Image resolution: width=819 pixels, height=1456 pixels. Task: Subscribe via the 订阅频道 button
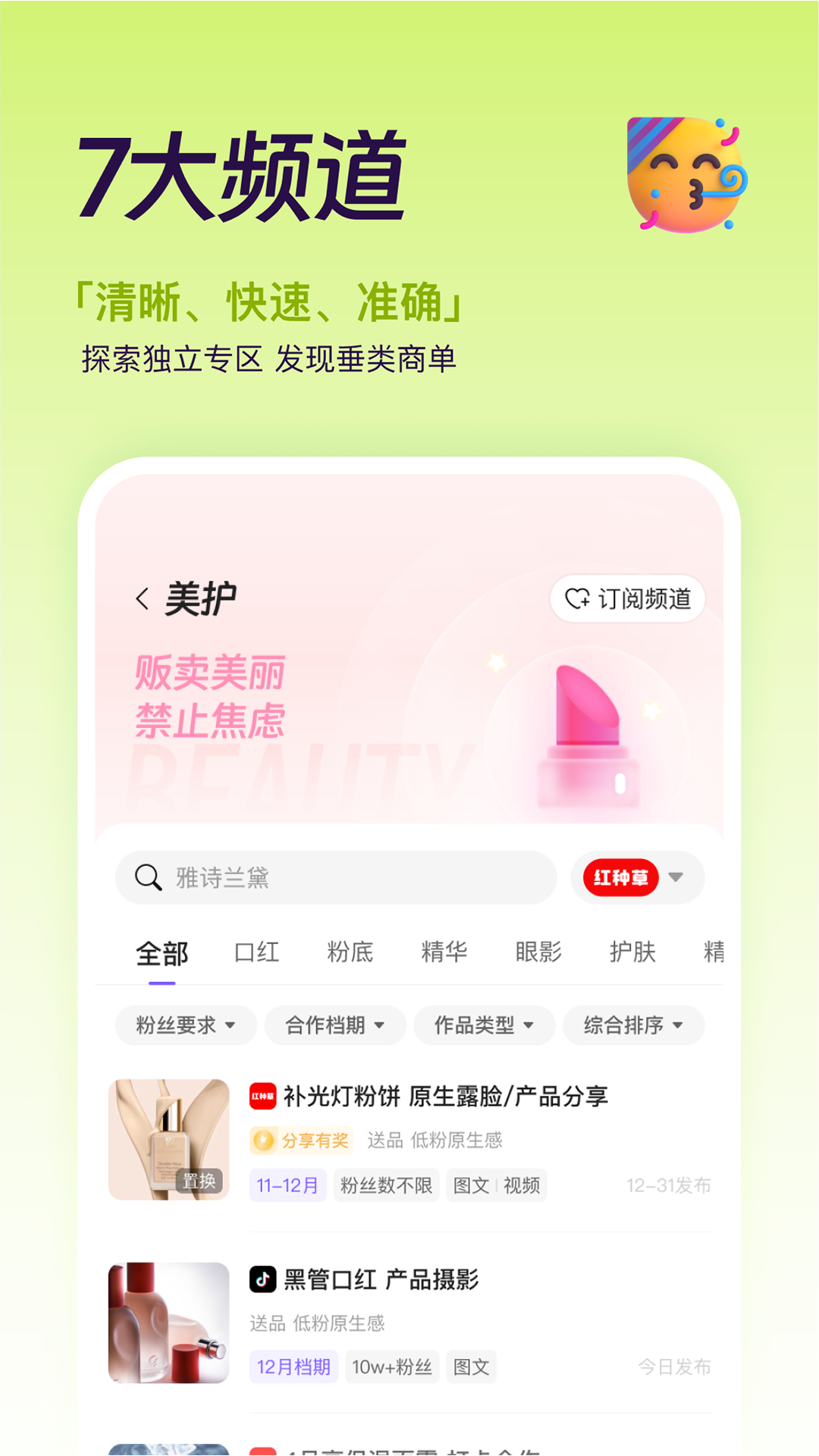[x=628, y=598]
